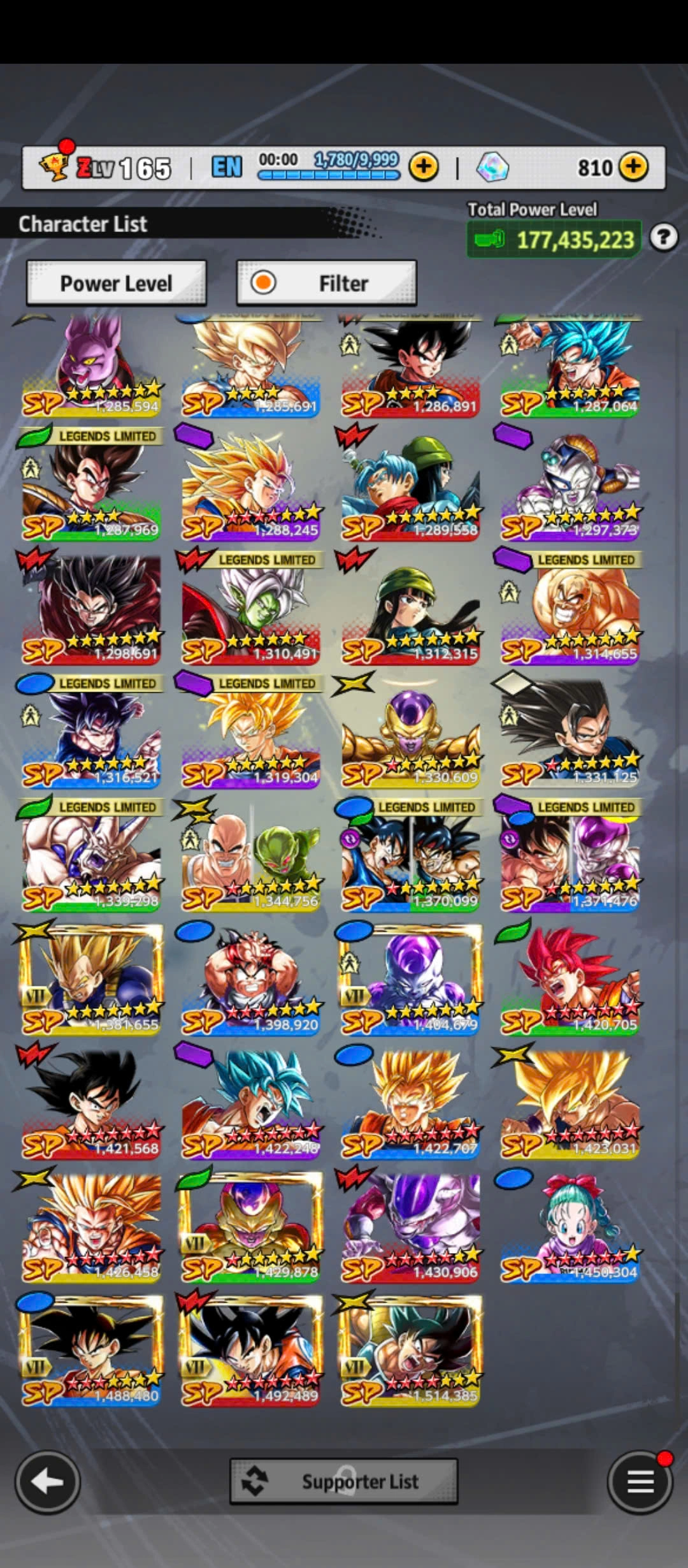Image resolution: width=688 pixels, height=1568 pixels.
Task: Open the Power Level sort button
Action: tap(116, 283)
